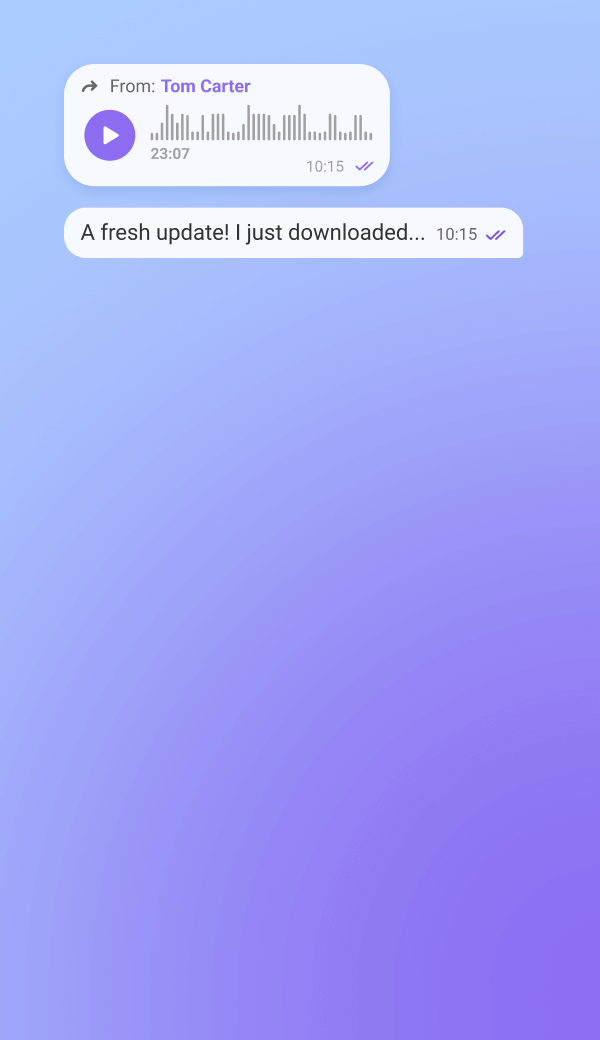600x1040 pixels.
Task: Open the 'A fresh update!' message bubble
Action: [293, 233]
